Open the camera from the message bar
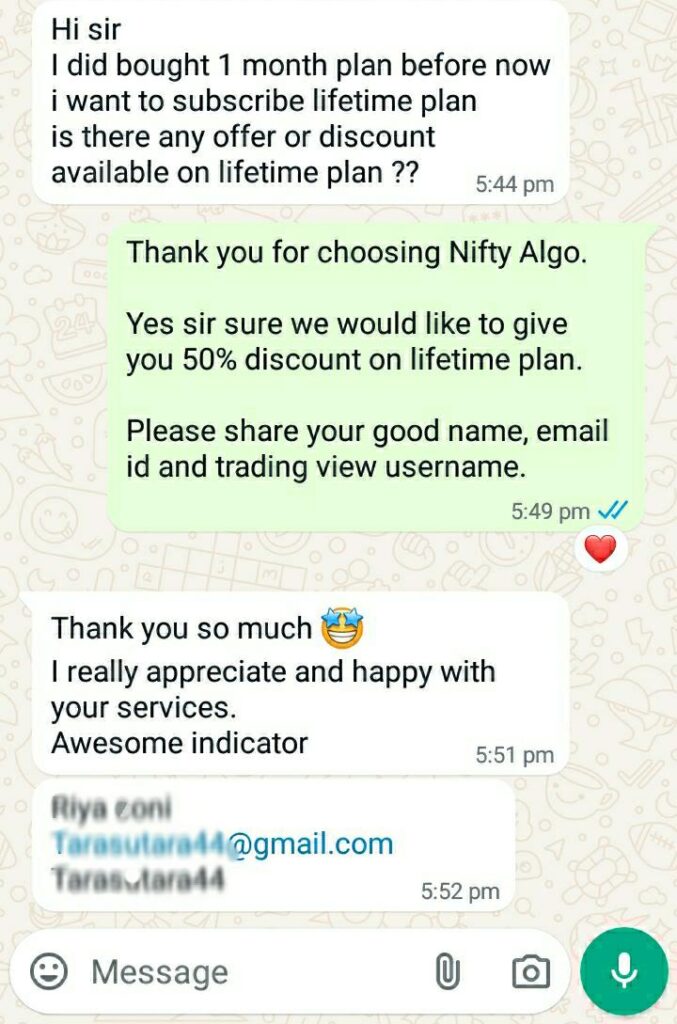677x1024 pixels. click(530, 971)
